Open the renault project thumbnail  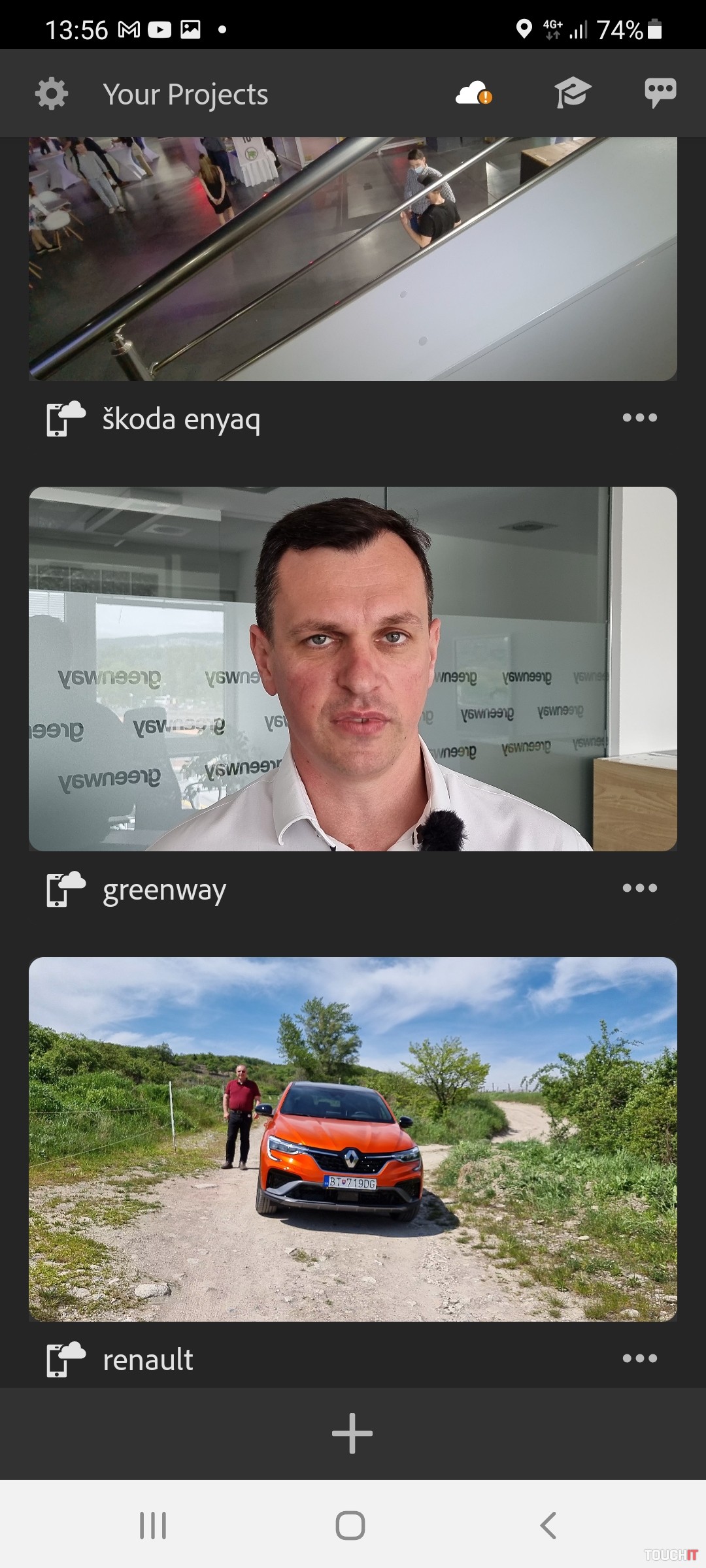coord(353,1139)
